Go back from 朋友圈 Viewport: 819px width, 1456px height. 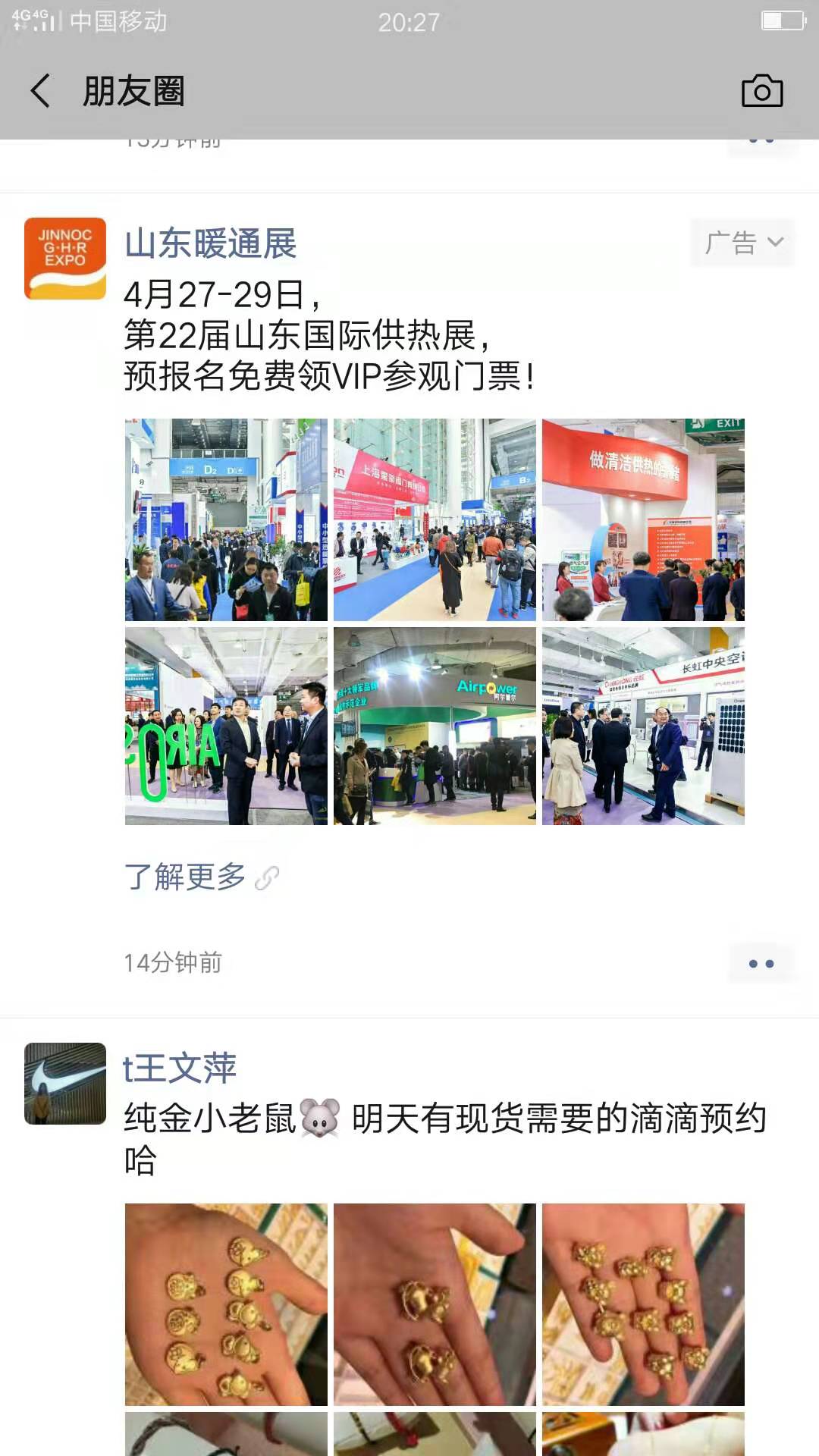[x=41, y=91]
